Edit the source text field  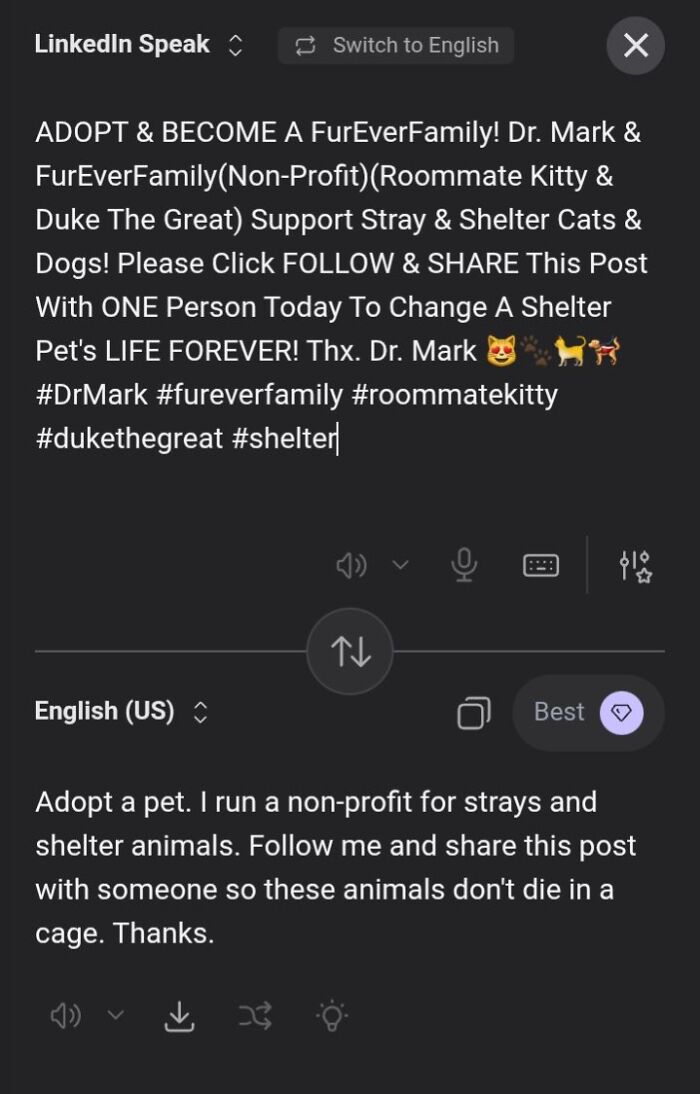(340, 285)
